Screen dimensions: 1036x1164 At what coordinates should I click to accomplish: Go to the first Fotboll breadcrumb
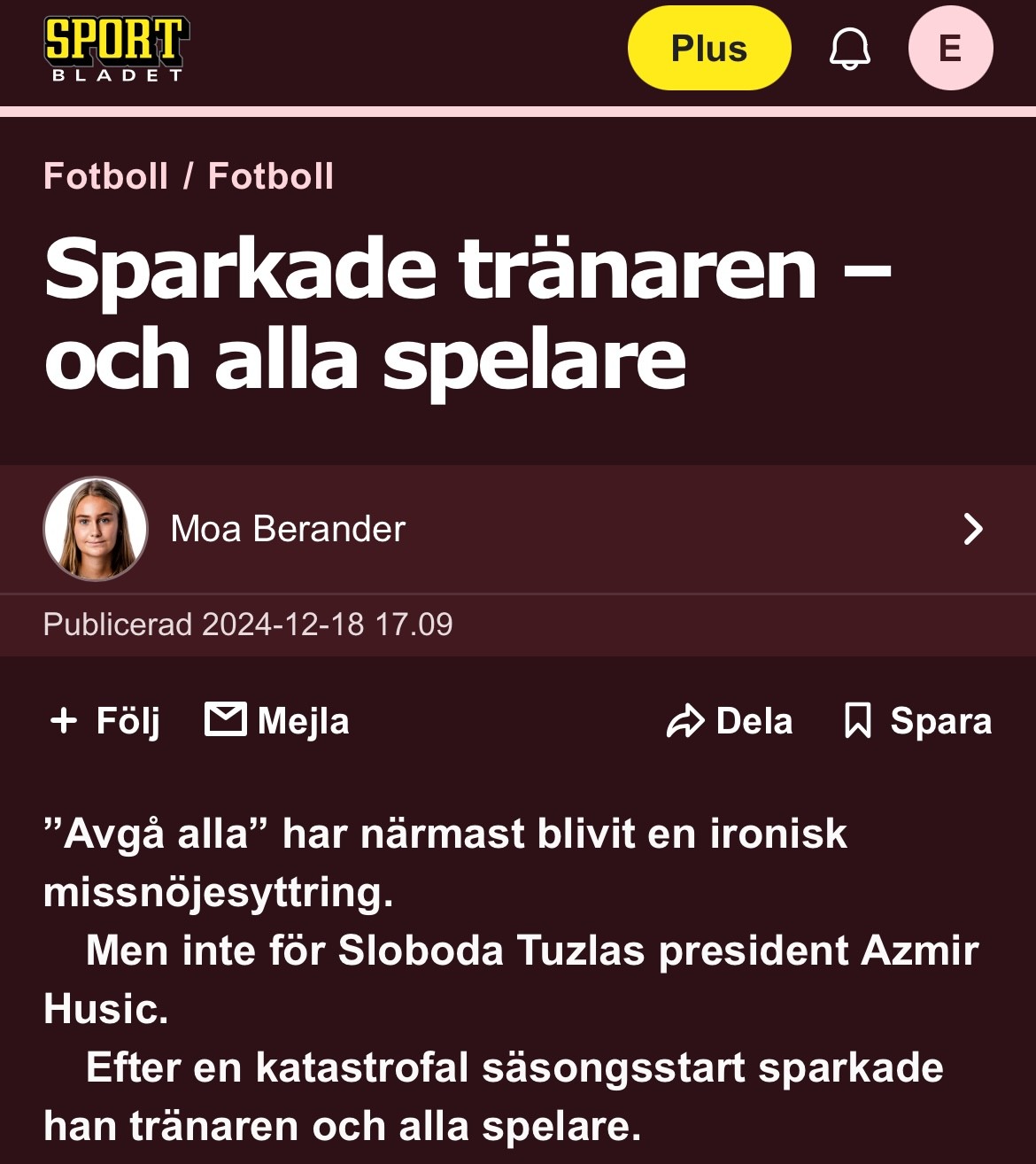coord(105,176)
